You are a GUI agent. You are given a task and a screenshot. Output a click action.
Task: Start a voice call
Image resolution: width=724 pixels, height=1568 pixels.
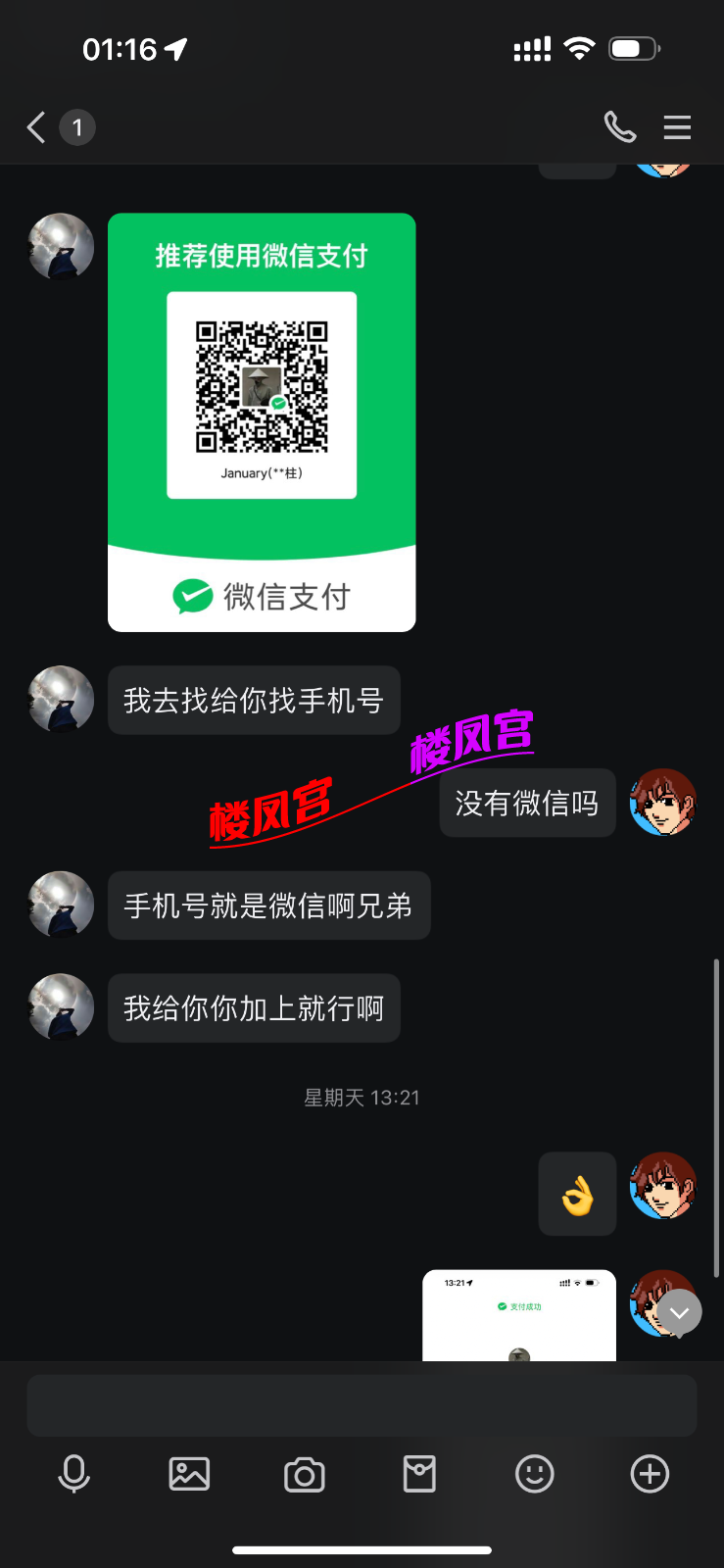[x=619, y=127]
